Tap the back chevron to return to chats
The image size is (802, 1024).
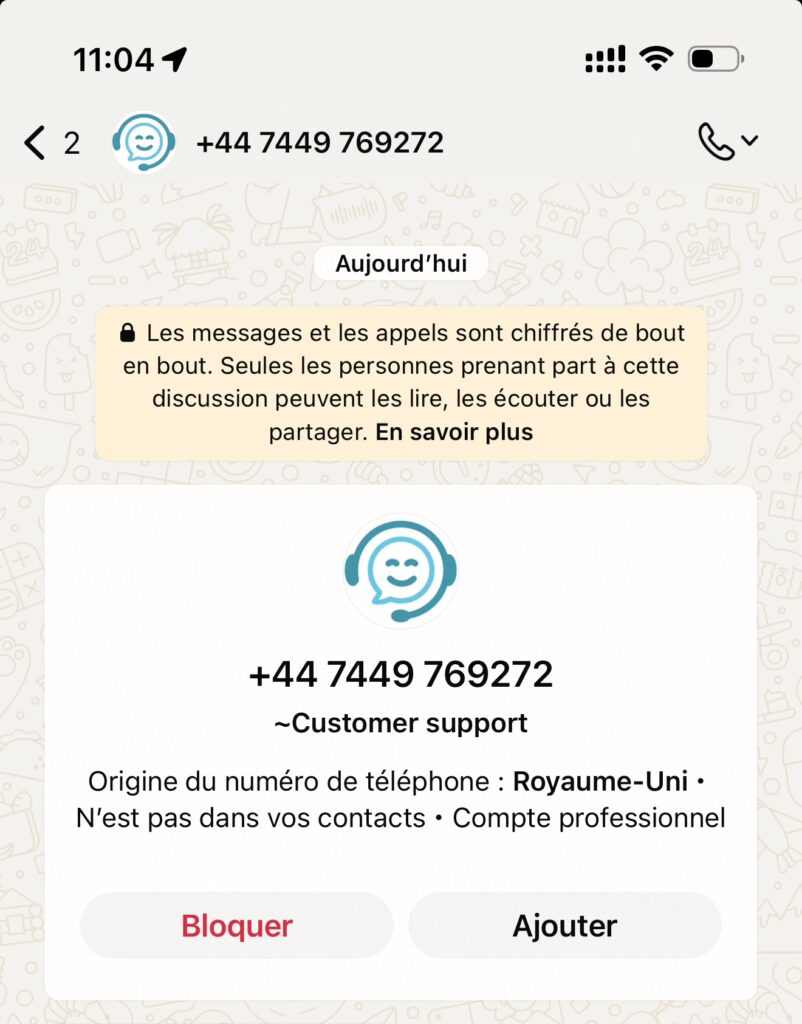[34, 141]
